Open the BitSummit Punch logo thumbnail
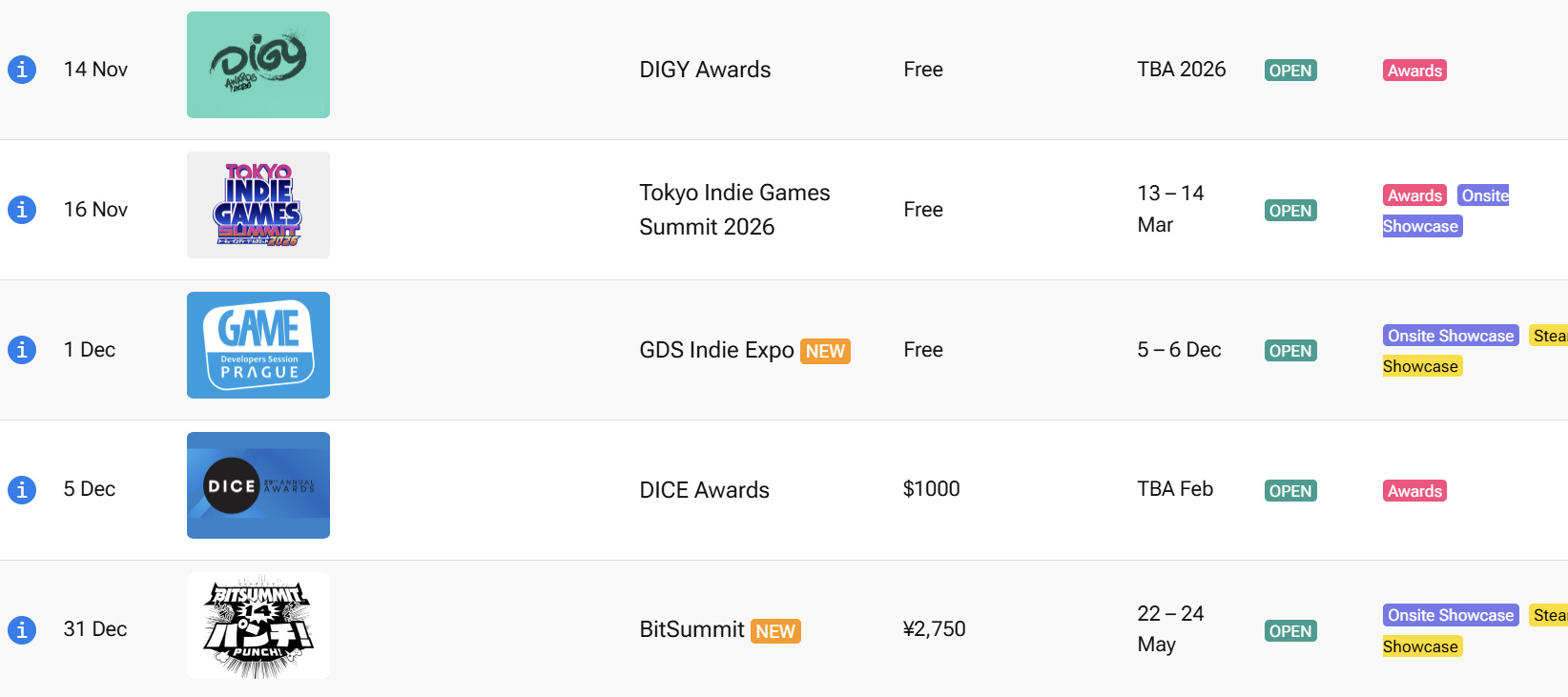The height and width of the screenshot is (697, 1568). coord(258,625)
